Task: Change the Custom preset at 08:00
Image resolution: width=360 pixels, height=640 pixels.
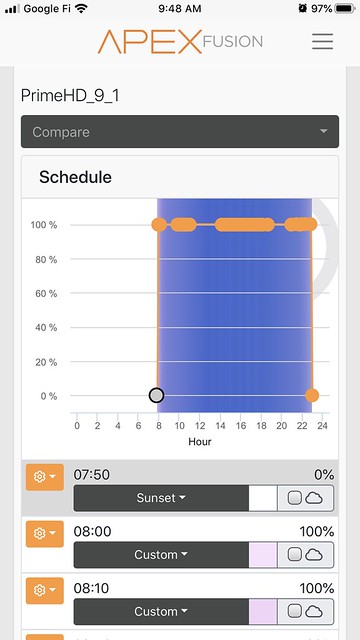Action: pyautogui.click(x=161, y=555)
